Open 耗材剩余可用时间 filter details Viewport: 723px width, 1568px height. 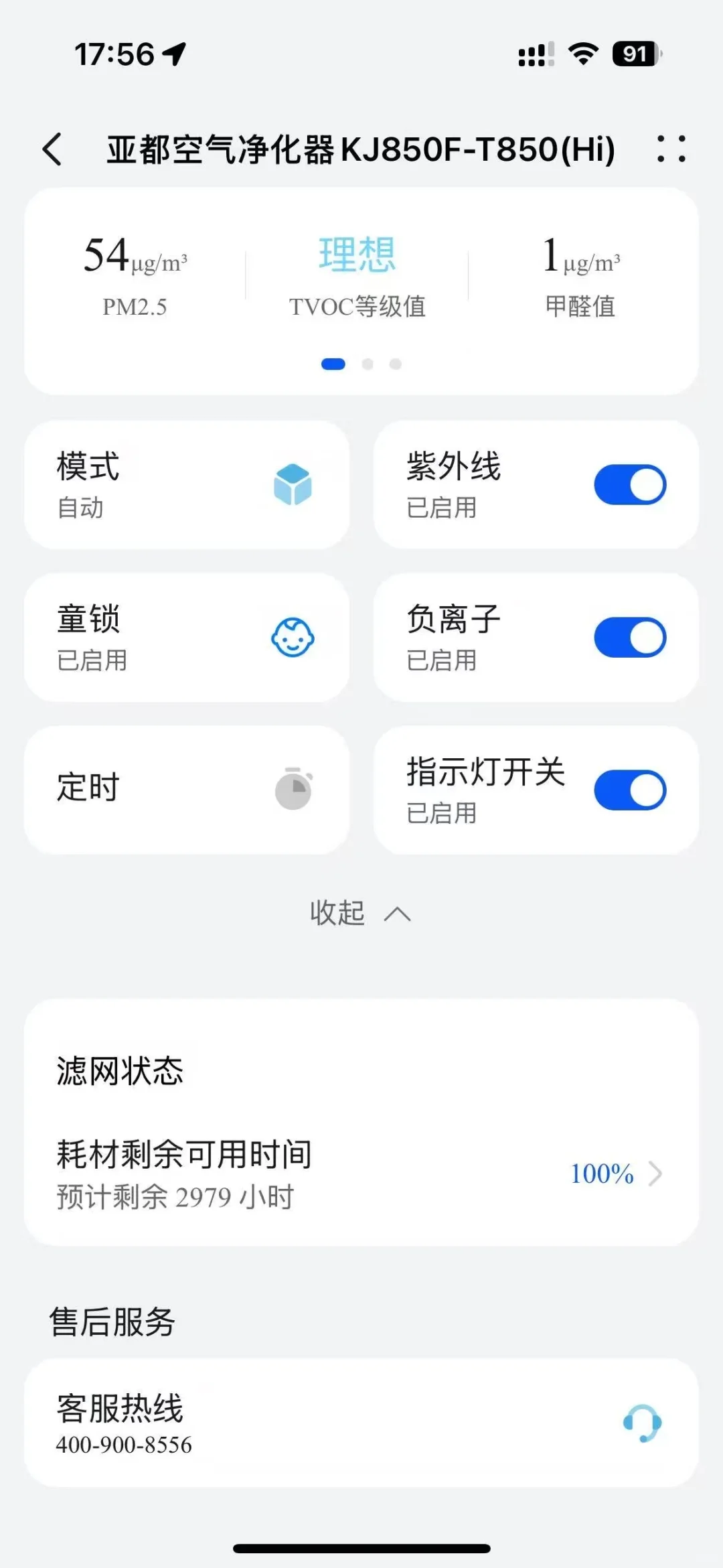tap(361, 1173)
